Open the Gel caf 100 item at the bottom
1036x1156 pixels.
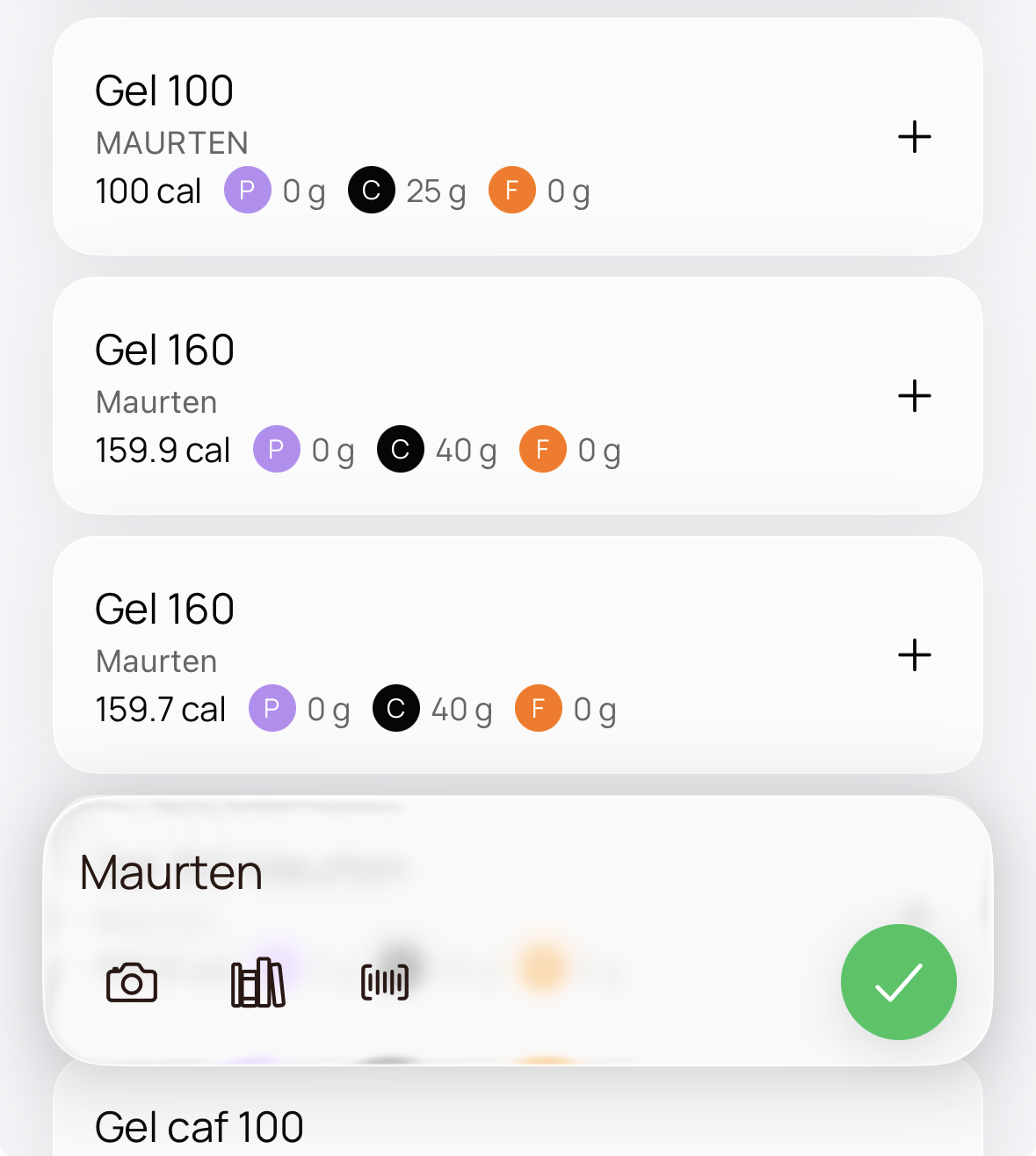[199, 1126]
